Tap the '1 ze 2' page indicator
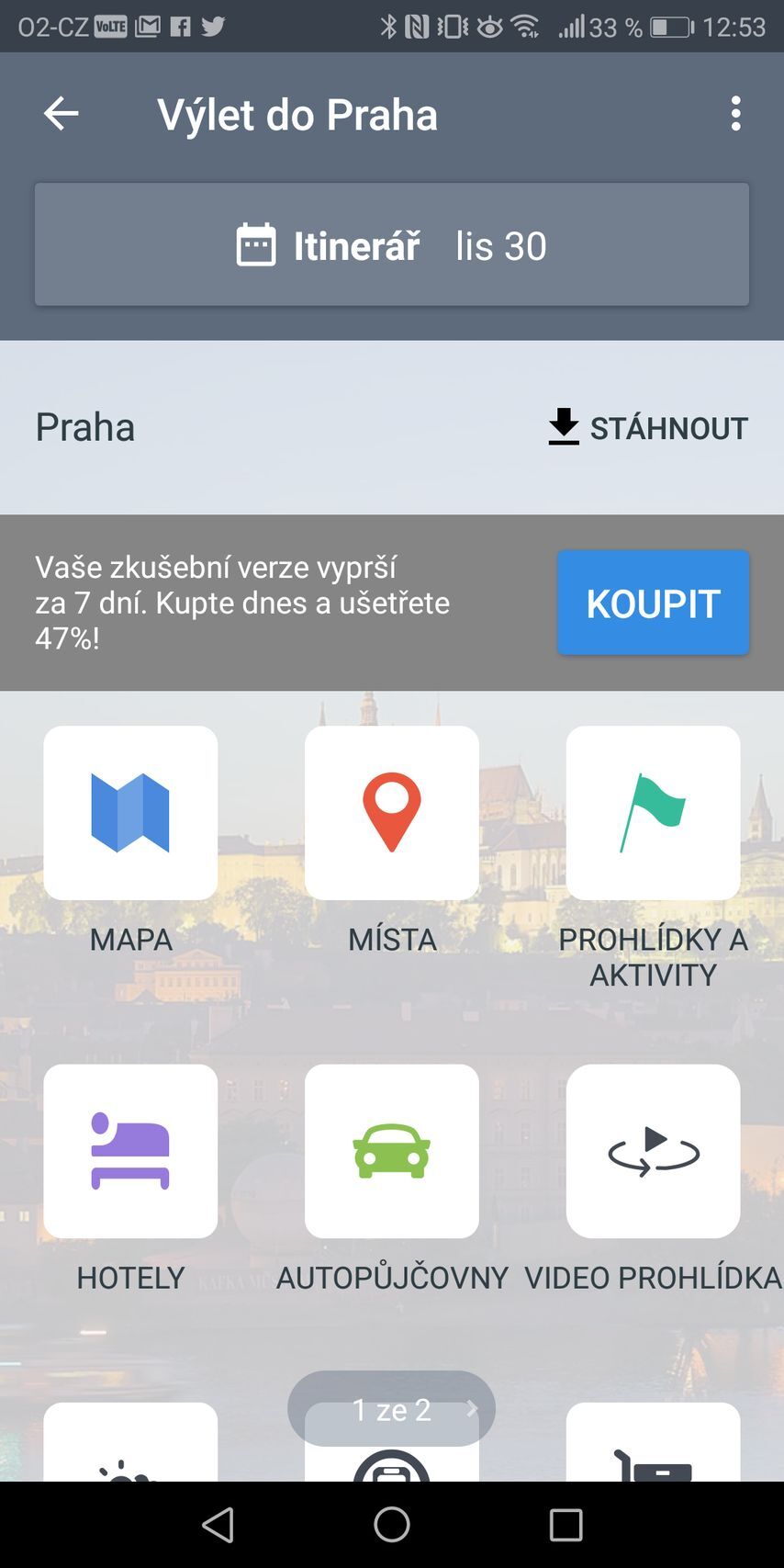 click(x=391, y=1407)
